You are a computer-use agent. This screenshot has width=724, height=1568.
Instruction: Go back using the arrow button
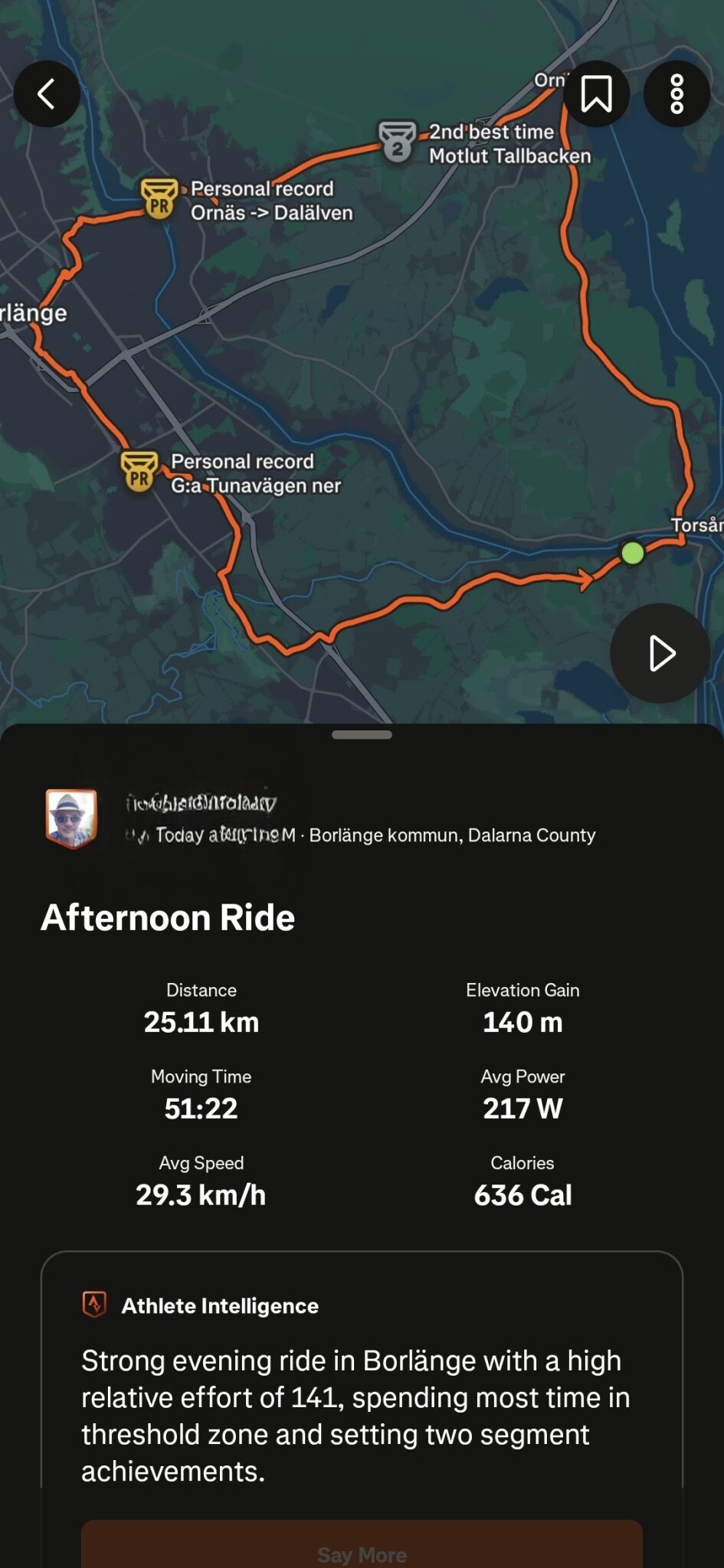(47, 94)
